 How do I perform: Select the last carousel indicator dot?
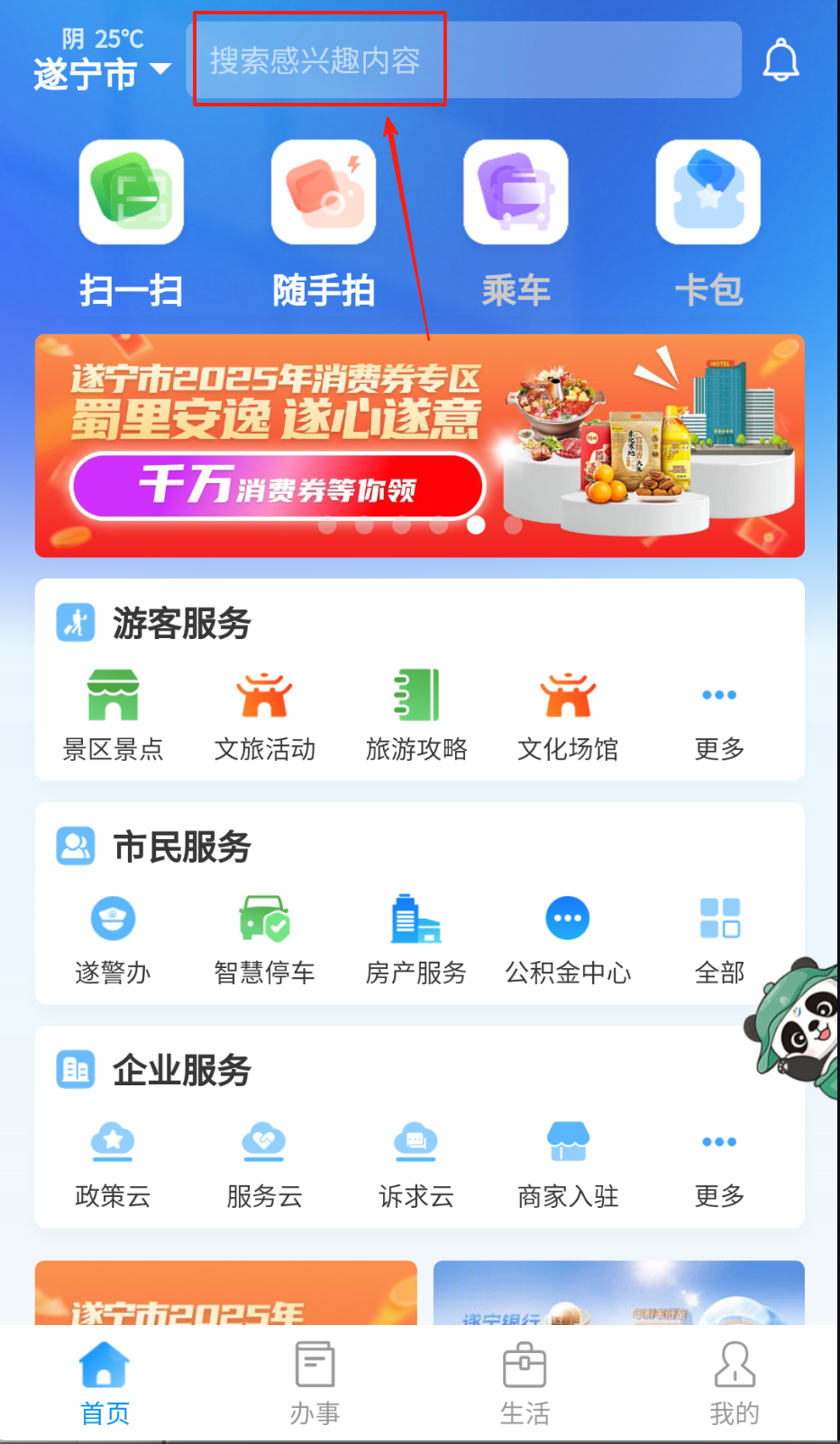coord(514,526)
